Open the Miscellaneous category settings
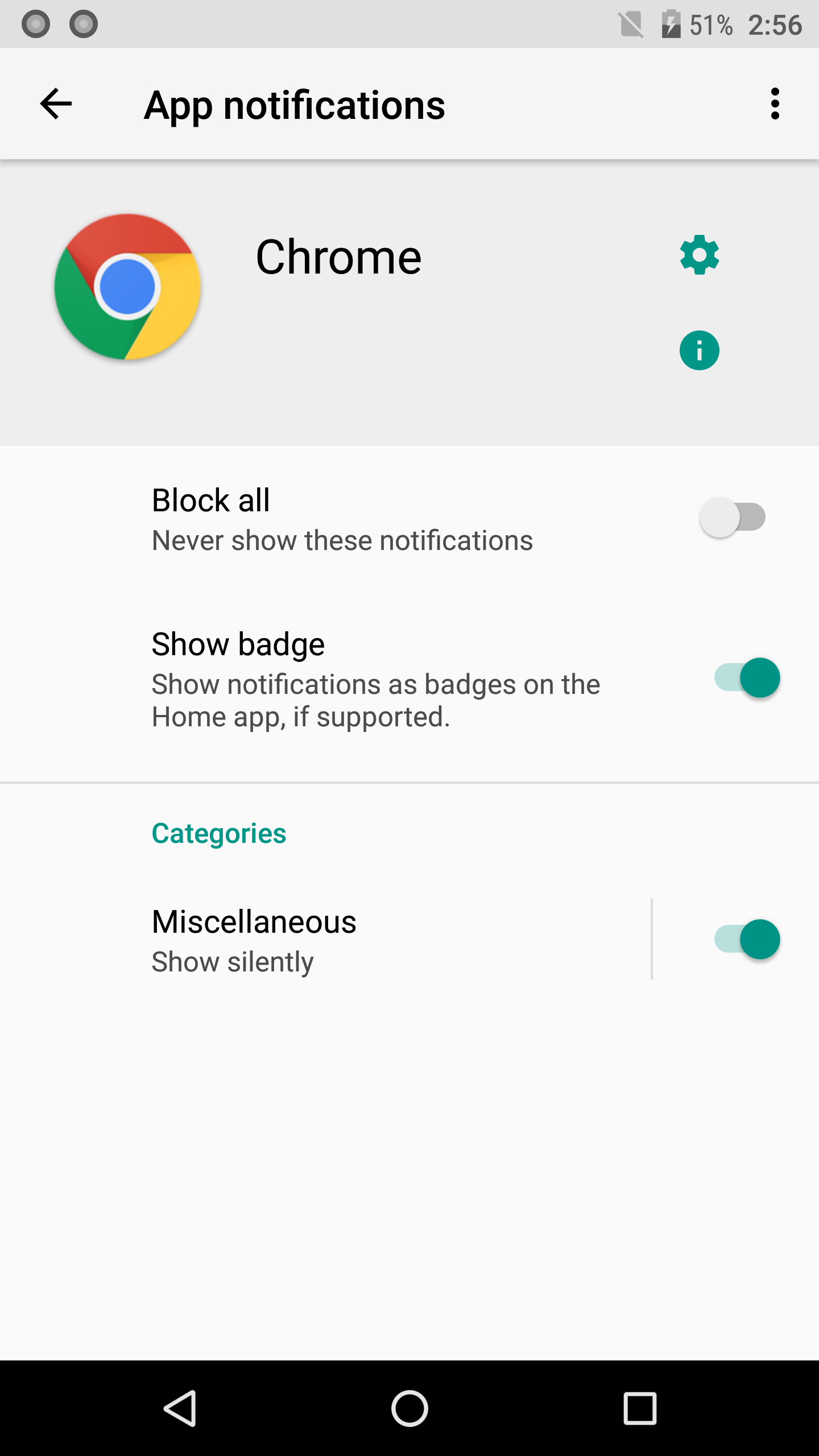The width and height of the screenshot is (819, 1456). 325,940
